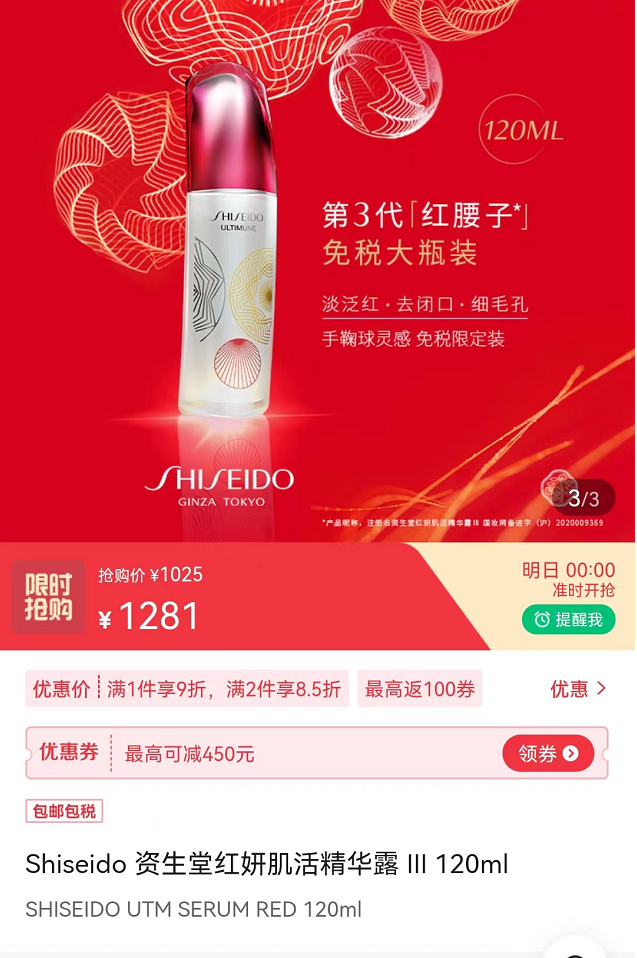Open 优惠 discount details

click(578, 688)
